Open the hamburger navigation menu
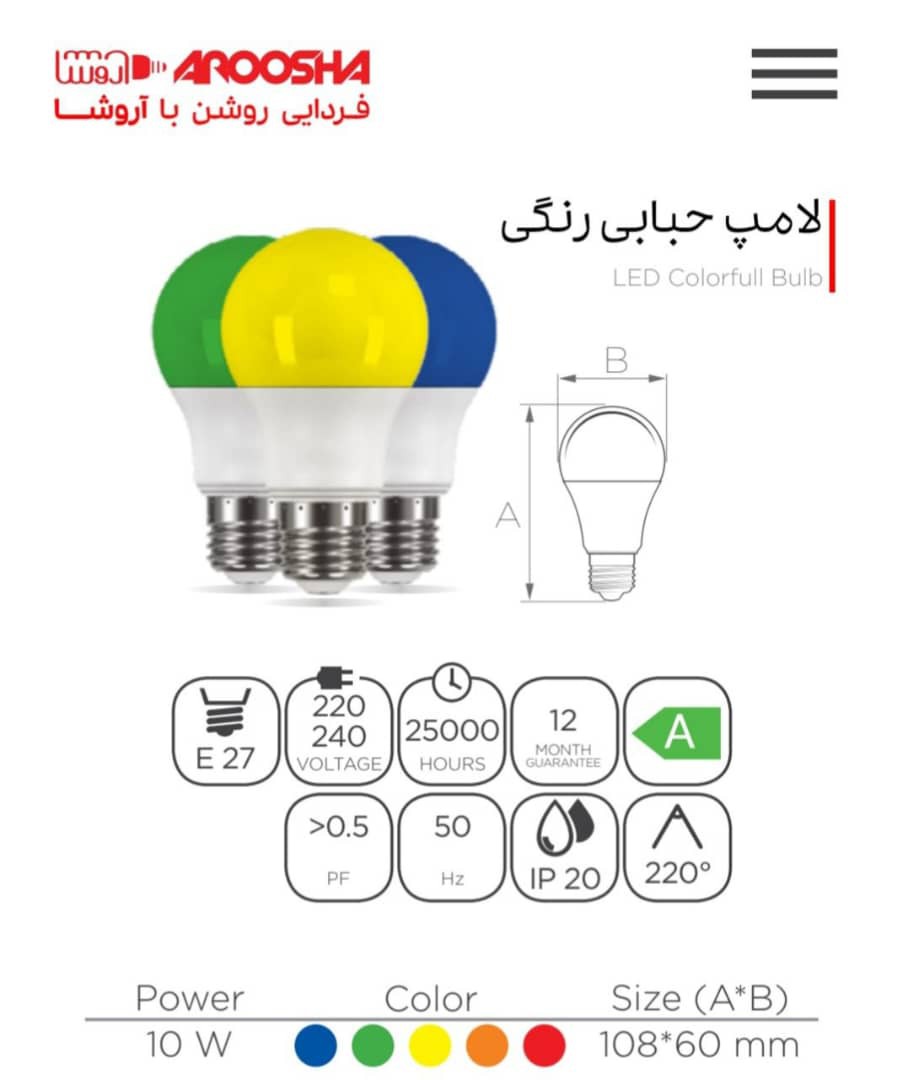 (794, 73)
